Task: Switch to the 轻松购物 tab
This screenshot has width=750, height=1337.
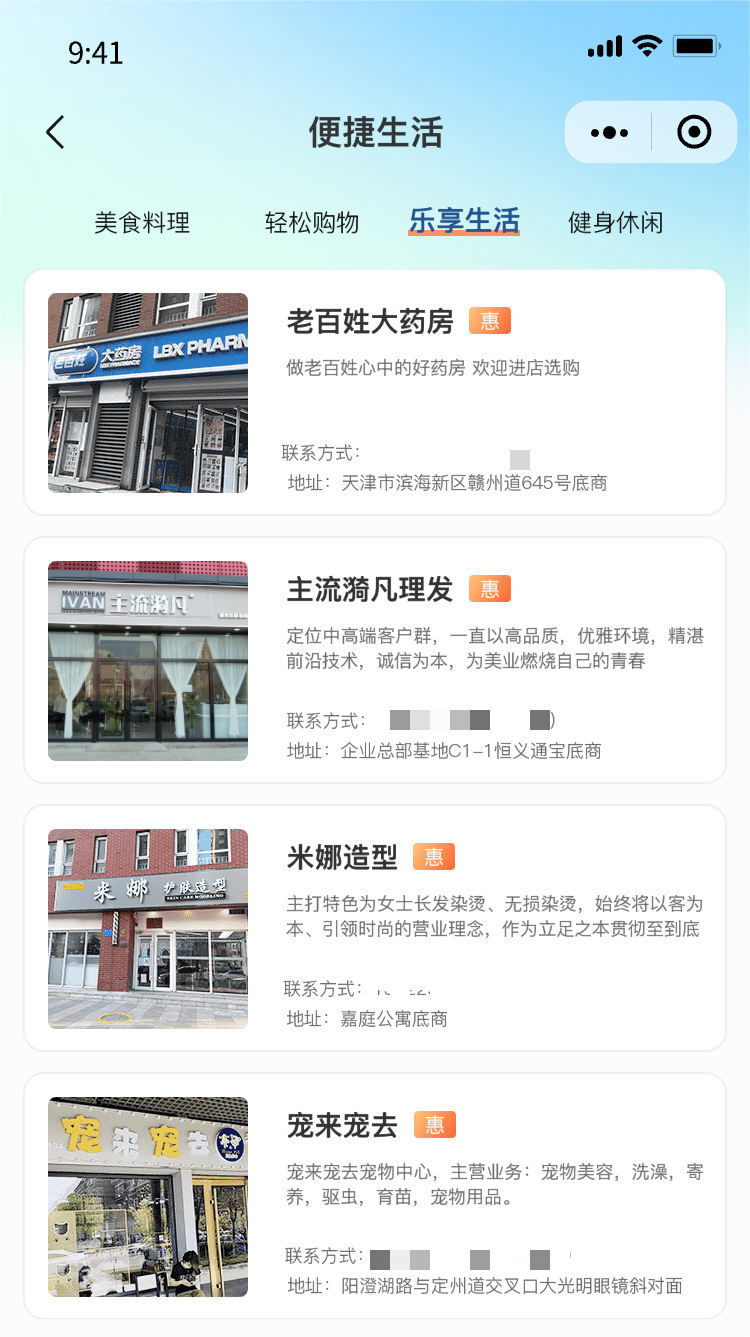Action: [x=311, y=222]
